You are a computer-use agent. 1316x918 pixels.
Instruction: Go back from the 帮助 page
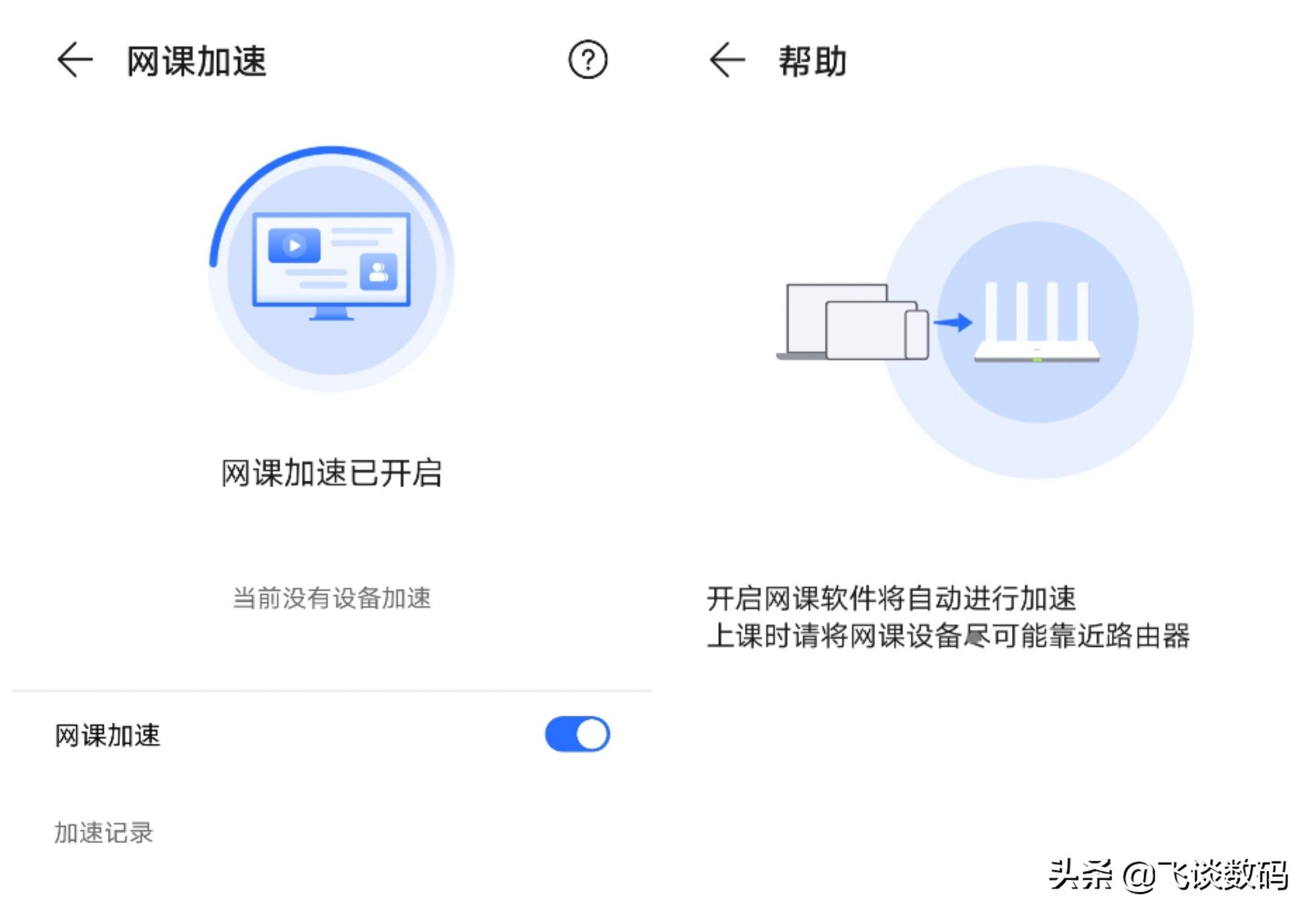(x=727, y=60)
